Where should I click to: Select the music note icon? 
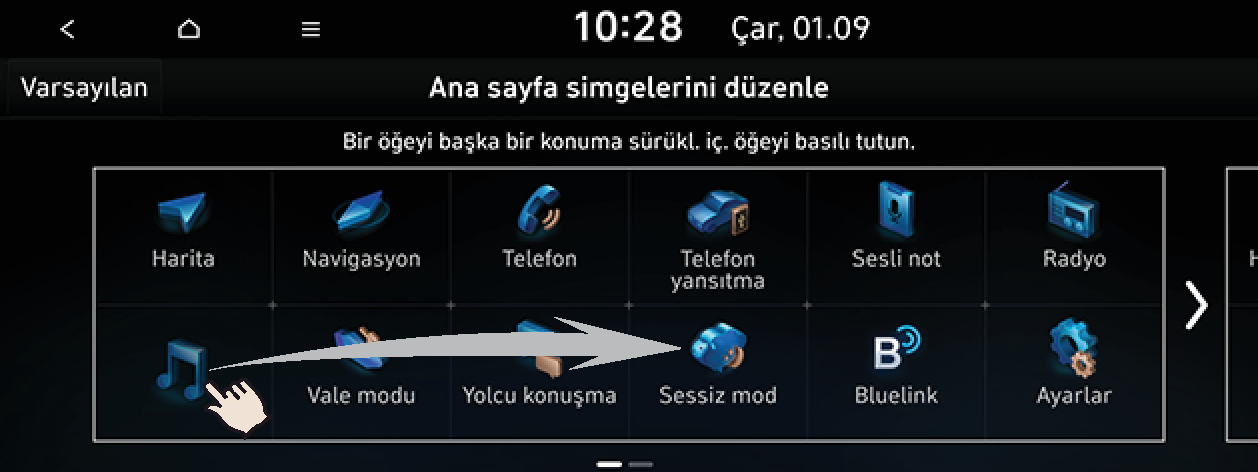pos(181,370)
